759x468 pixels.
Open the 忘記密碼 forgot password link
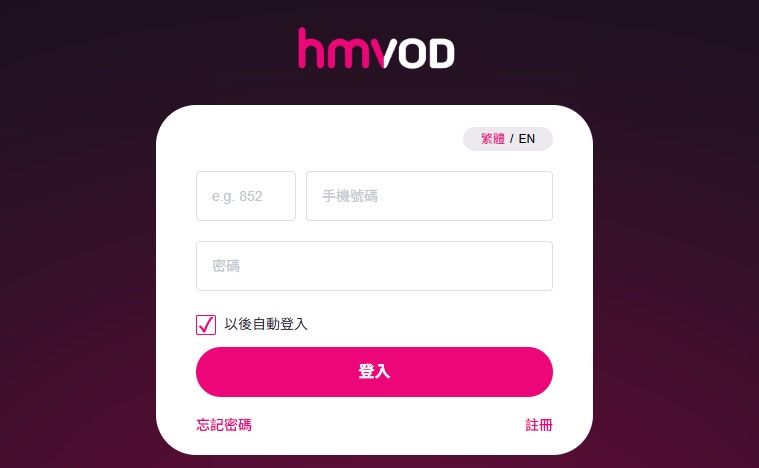click(x=224, y=425)
